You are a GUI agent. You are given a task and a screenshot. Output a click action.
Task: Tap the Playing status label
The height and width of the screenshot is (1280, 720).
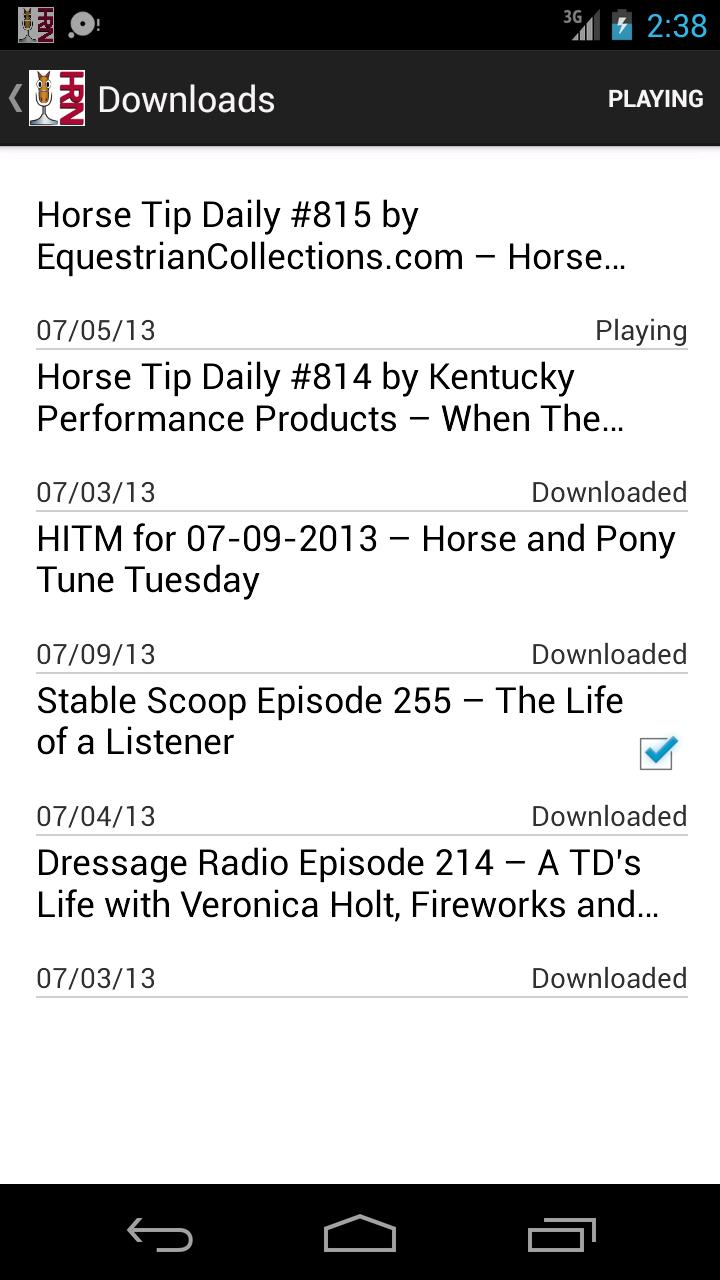tap(641, 330)
